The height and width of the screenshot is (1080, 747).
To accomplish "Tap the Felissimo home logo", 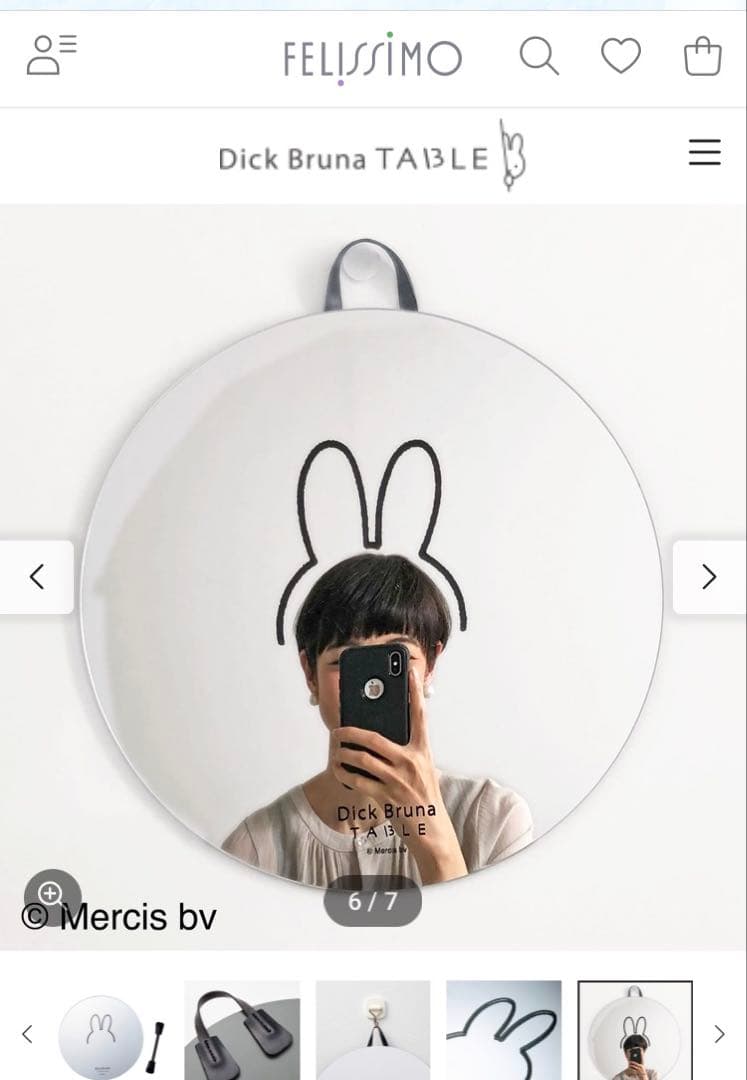I will [x=372, y=57].
